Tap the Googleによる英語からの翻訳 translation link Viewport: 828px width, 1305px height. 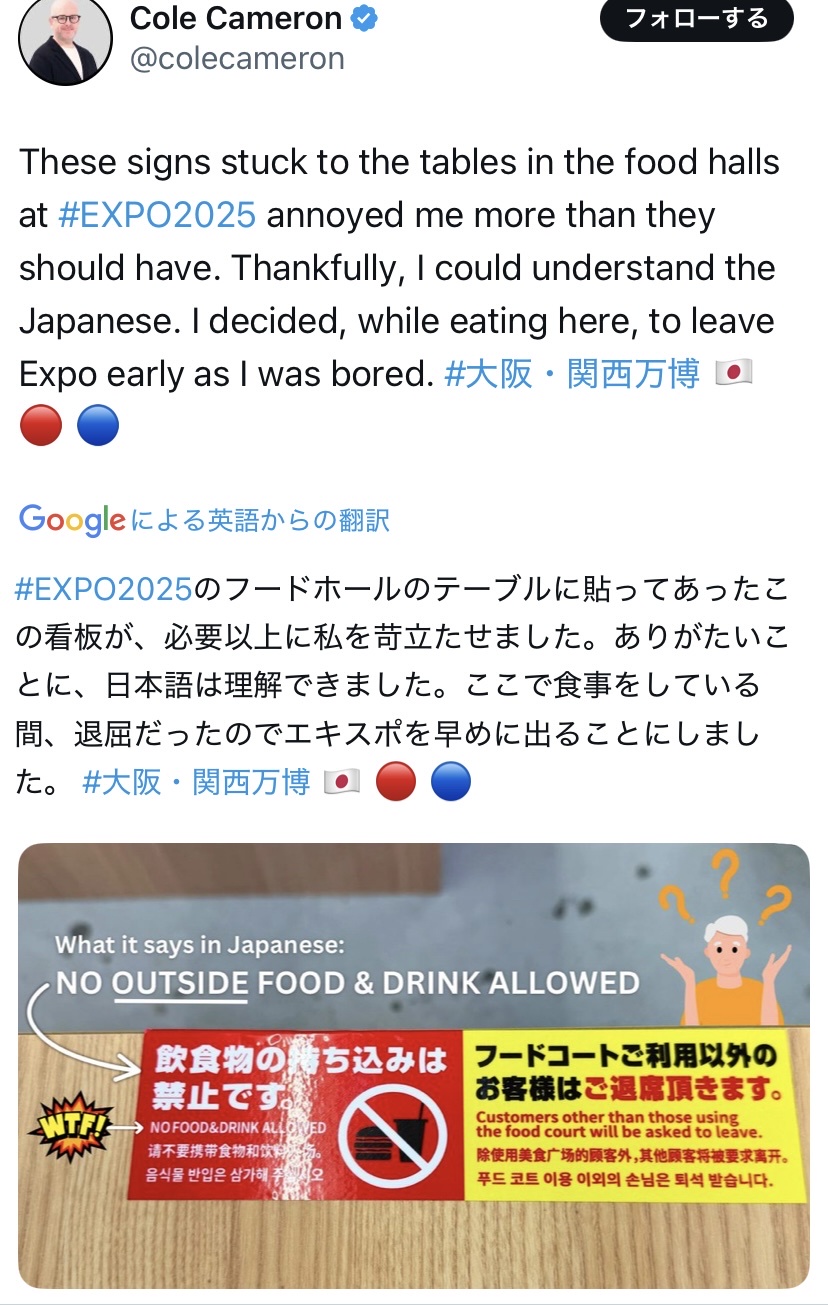coord(204,519)
